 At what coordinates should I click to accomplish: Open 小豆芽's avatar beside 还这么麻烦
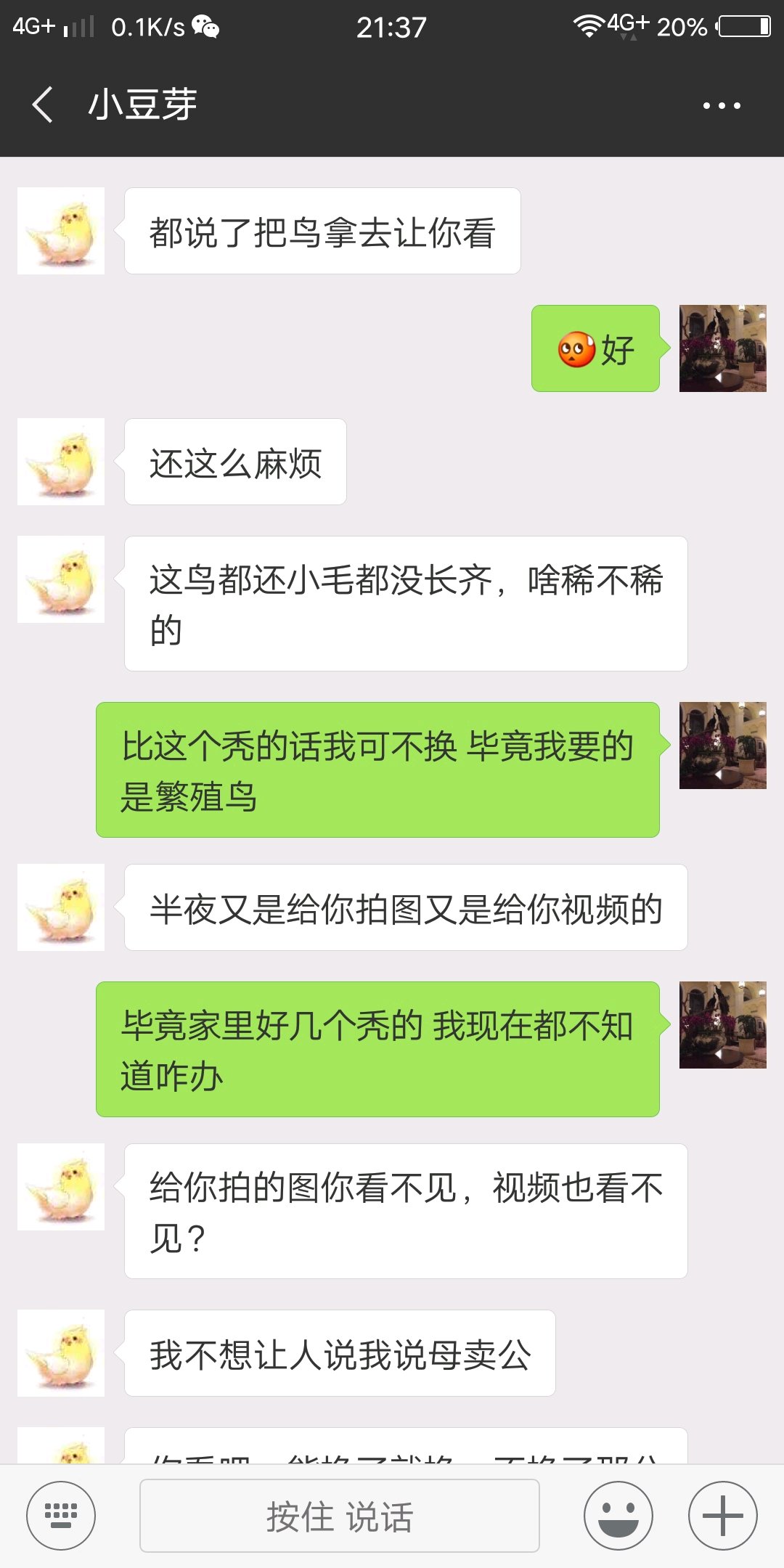click(61, 462)
